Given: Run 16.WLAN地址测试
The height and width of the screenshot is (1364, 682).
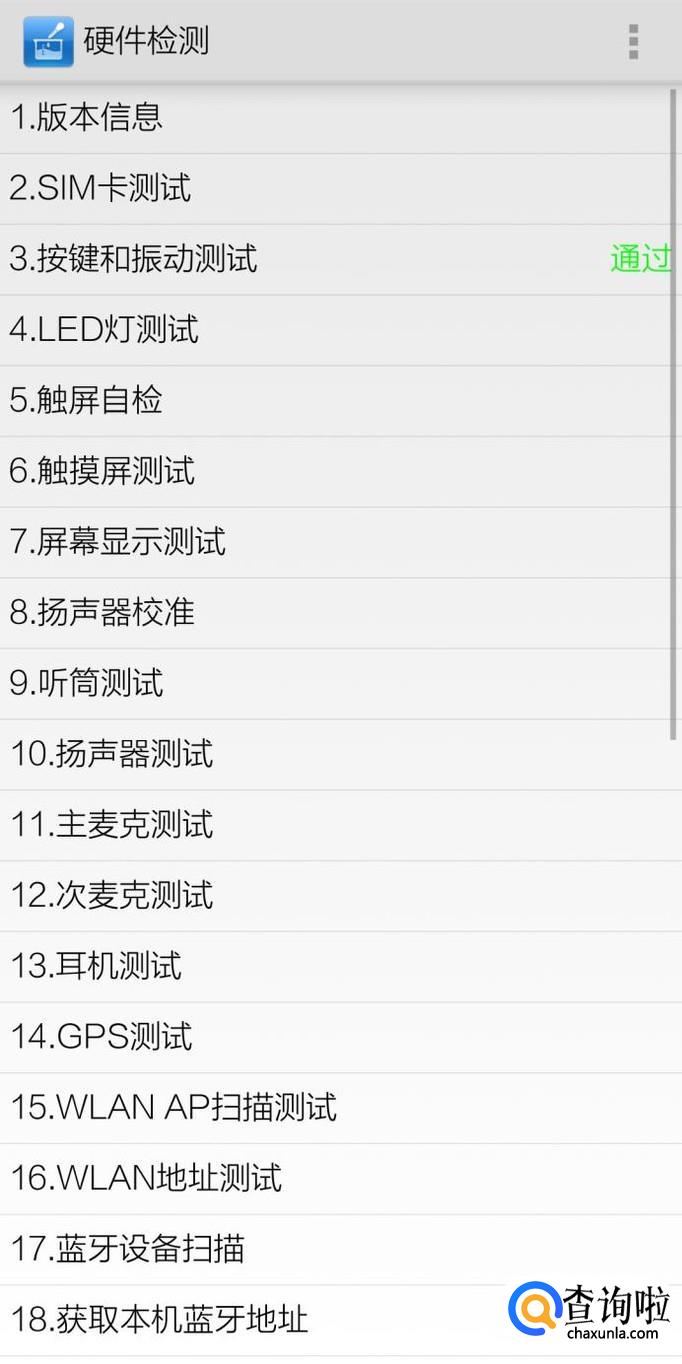Looking at the screenshot, I should pyautogui.click(x=341, y=1180).
